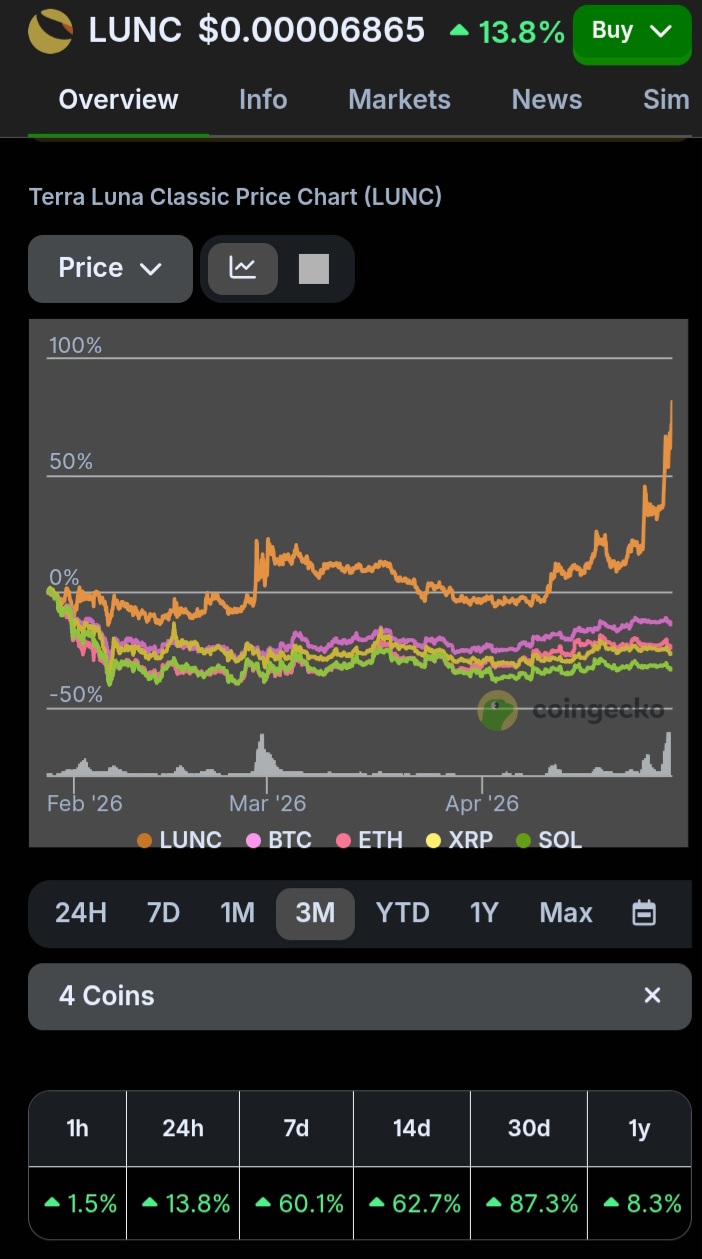Toggle SOL line in chart legend
This screenshot has width=702, height=1259.
point(549,840)
